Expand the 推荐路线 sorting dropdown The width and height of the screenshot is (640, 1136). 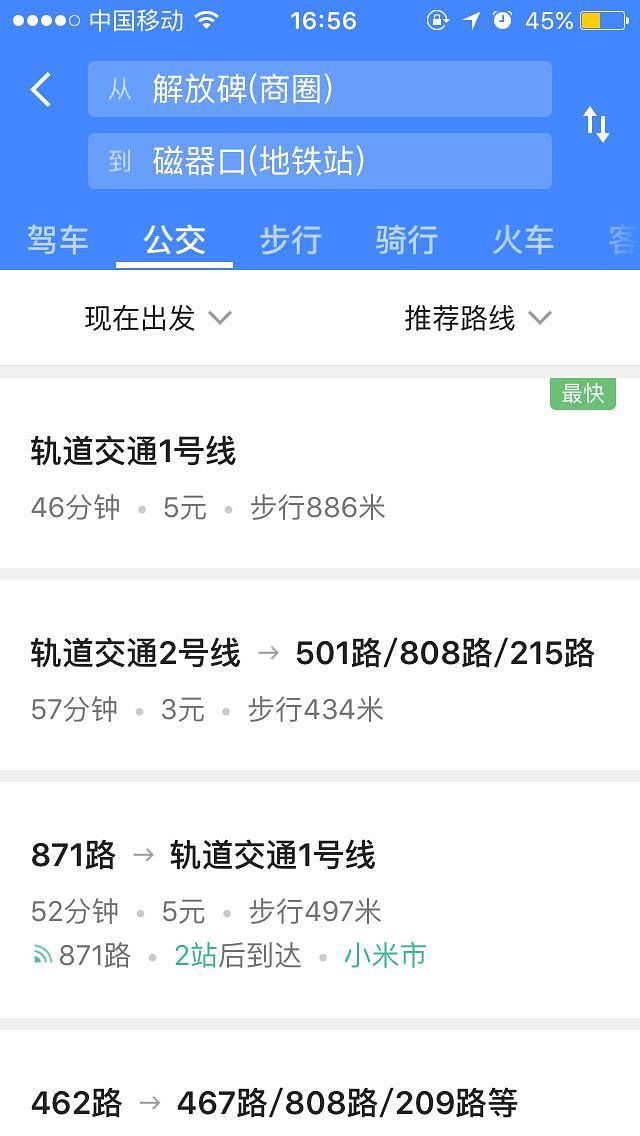tap(478, 318)
